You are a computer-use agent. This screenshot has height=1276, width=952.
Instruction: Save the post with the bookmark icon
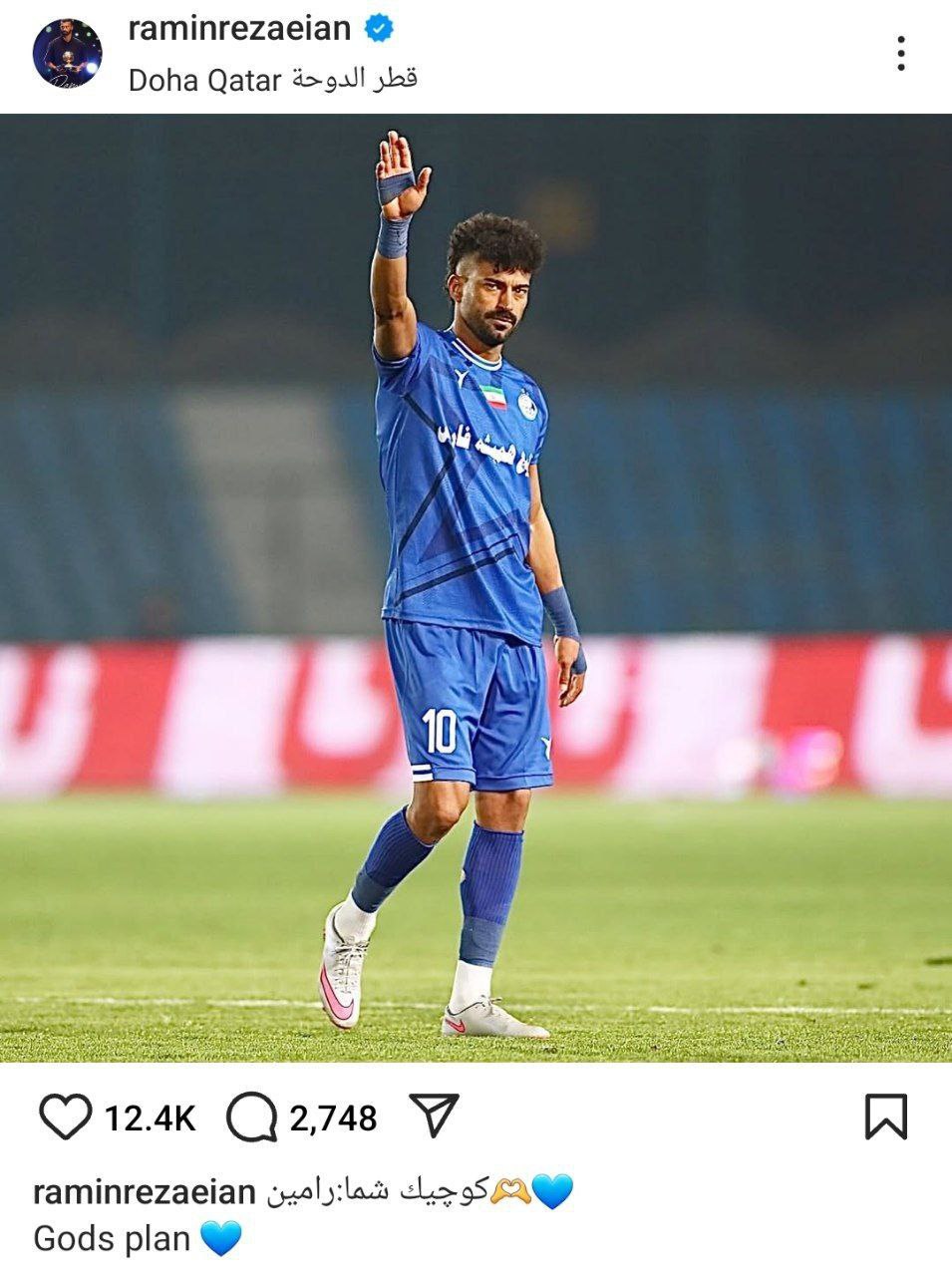885,1116
